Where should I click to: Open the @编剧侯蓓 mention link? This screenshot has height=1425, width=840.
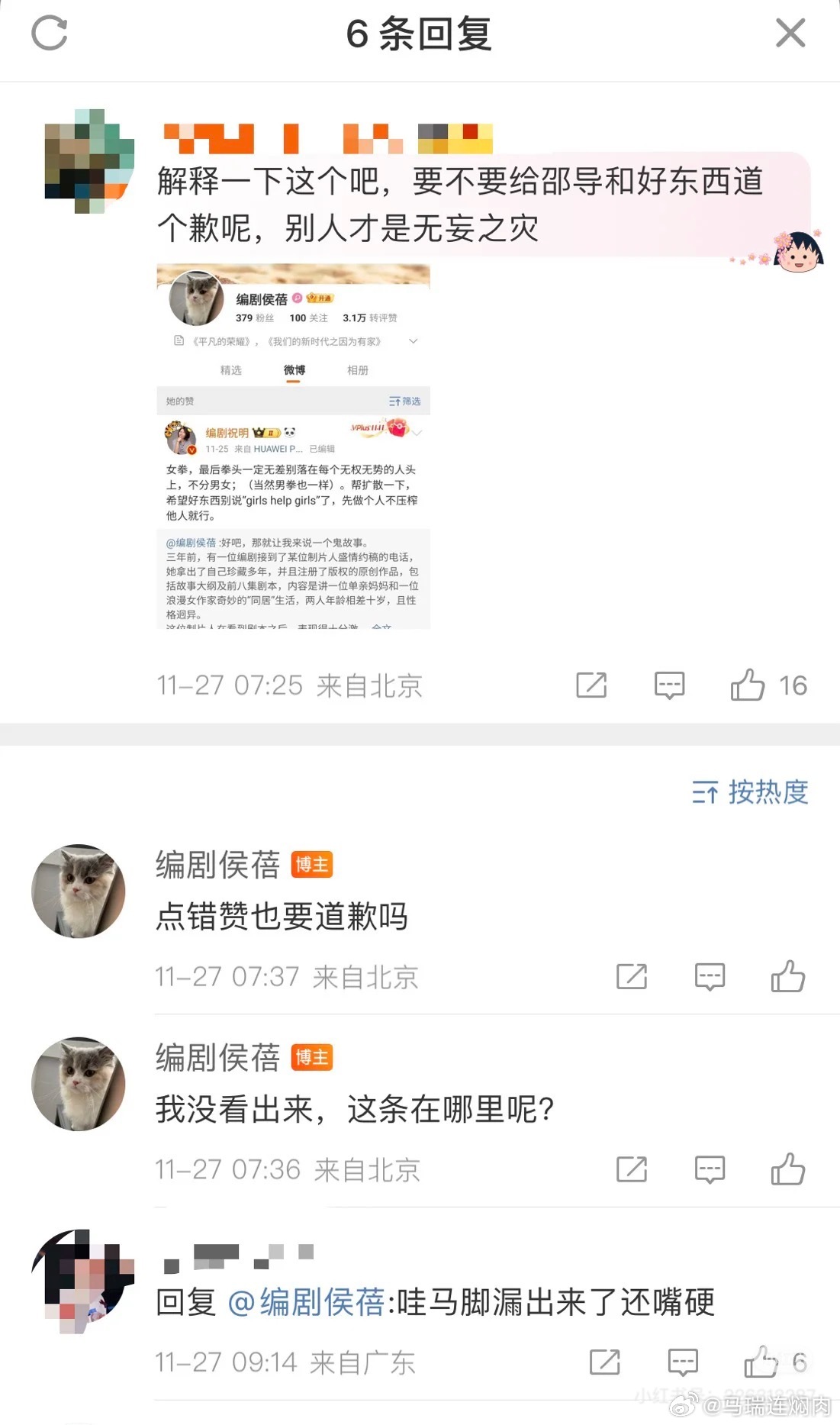(x=306, y=1302)
